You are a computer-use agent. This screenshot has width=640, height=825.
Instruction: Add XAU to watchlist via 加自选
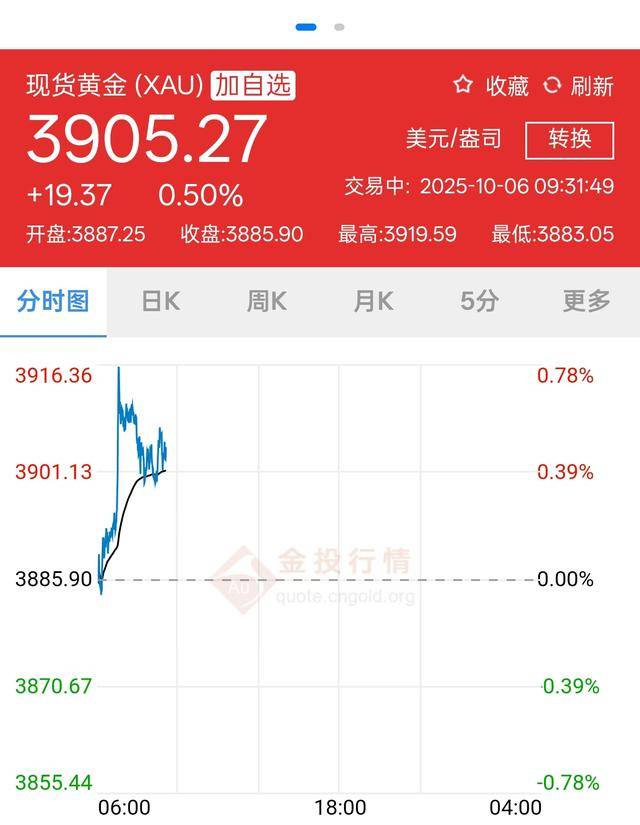click(x=253, y=86)
